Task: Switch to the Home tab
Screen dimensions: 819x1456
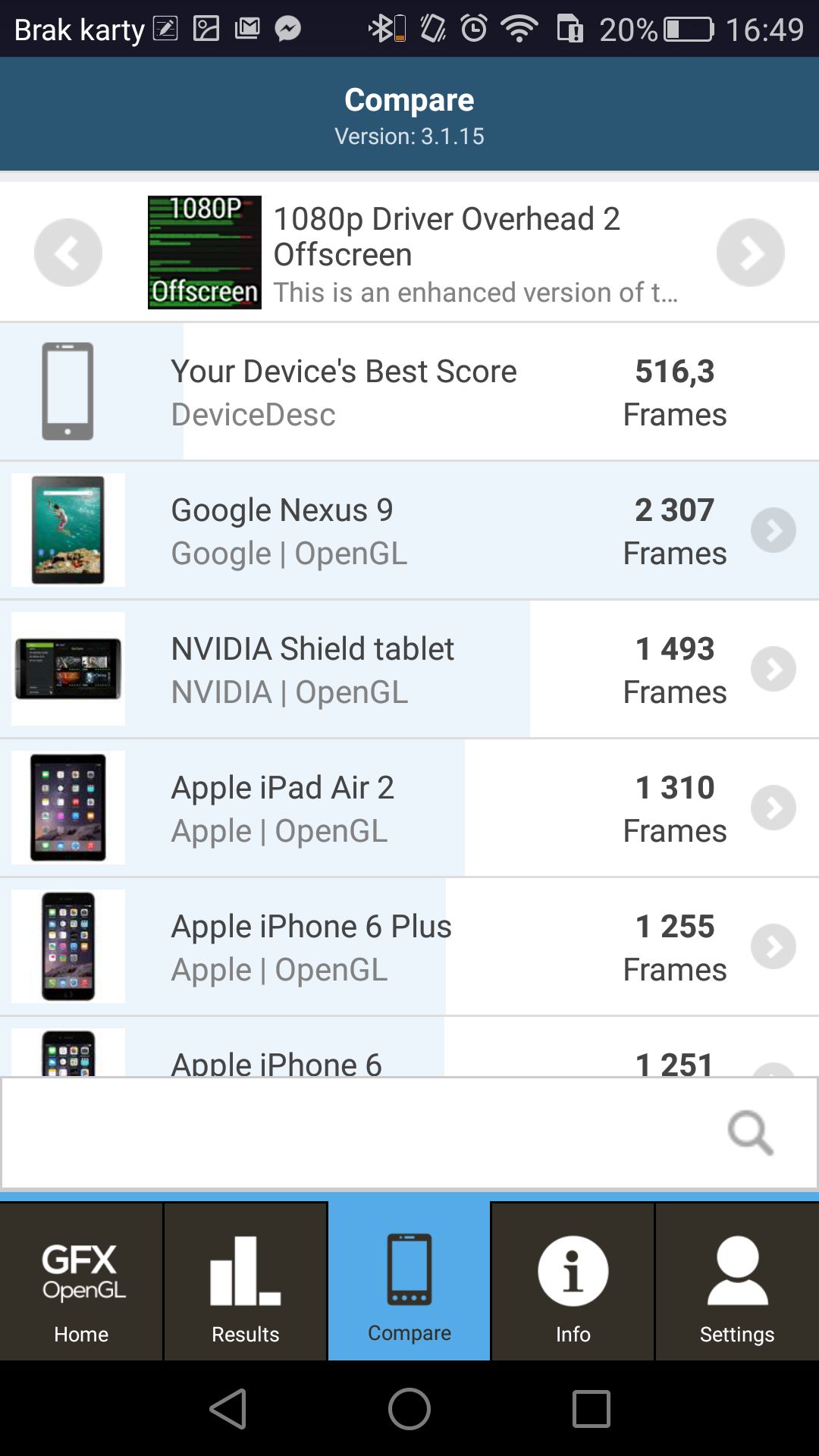Action: tap(81, 1282)
